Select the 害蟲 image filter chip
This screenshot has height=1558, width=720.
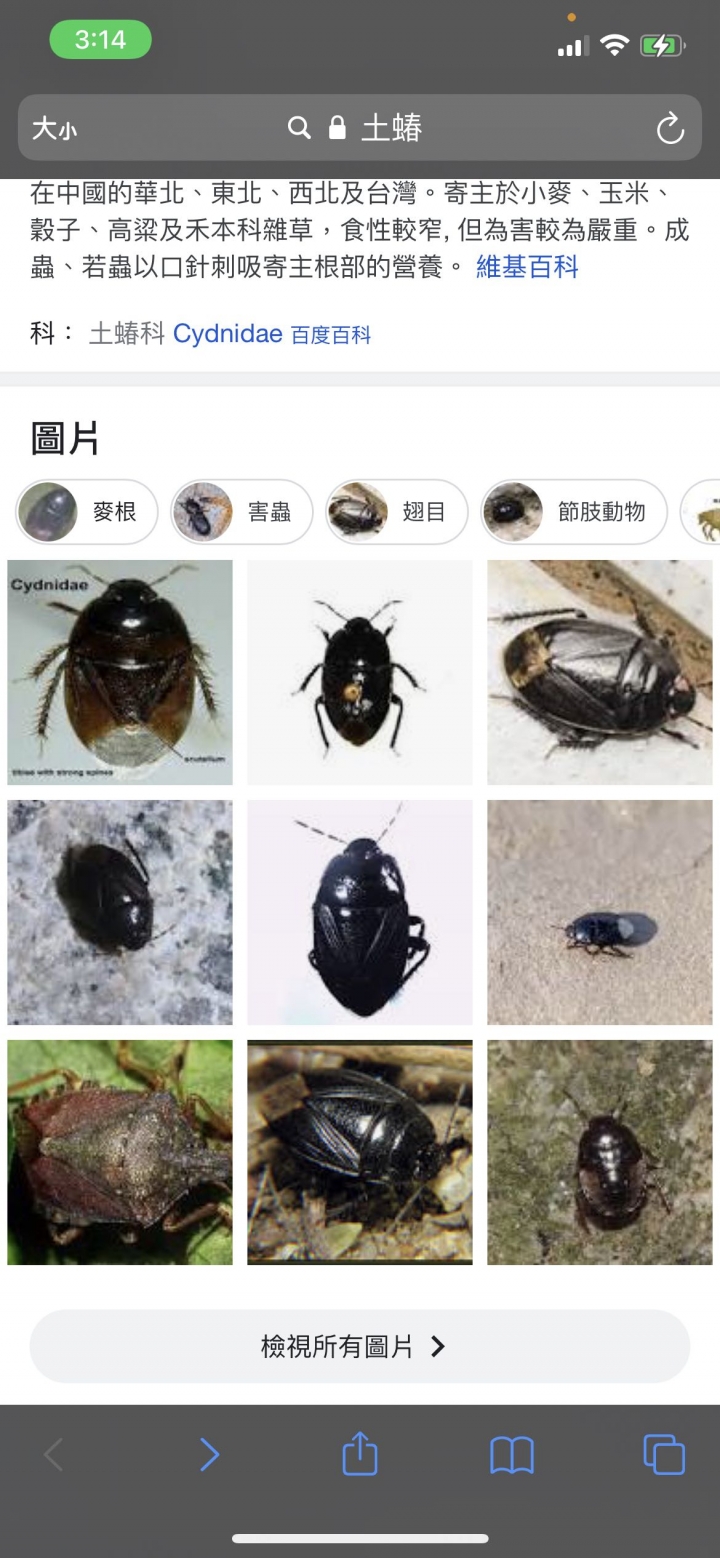point(242,511)
